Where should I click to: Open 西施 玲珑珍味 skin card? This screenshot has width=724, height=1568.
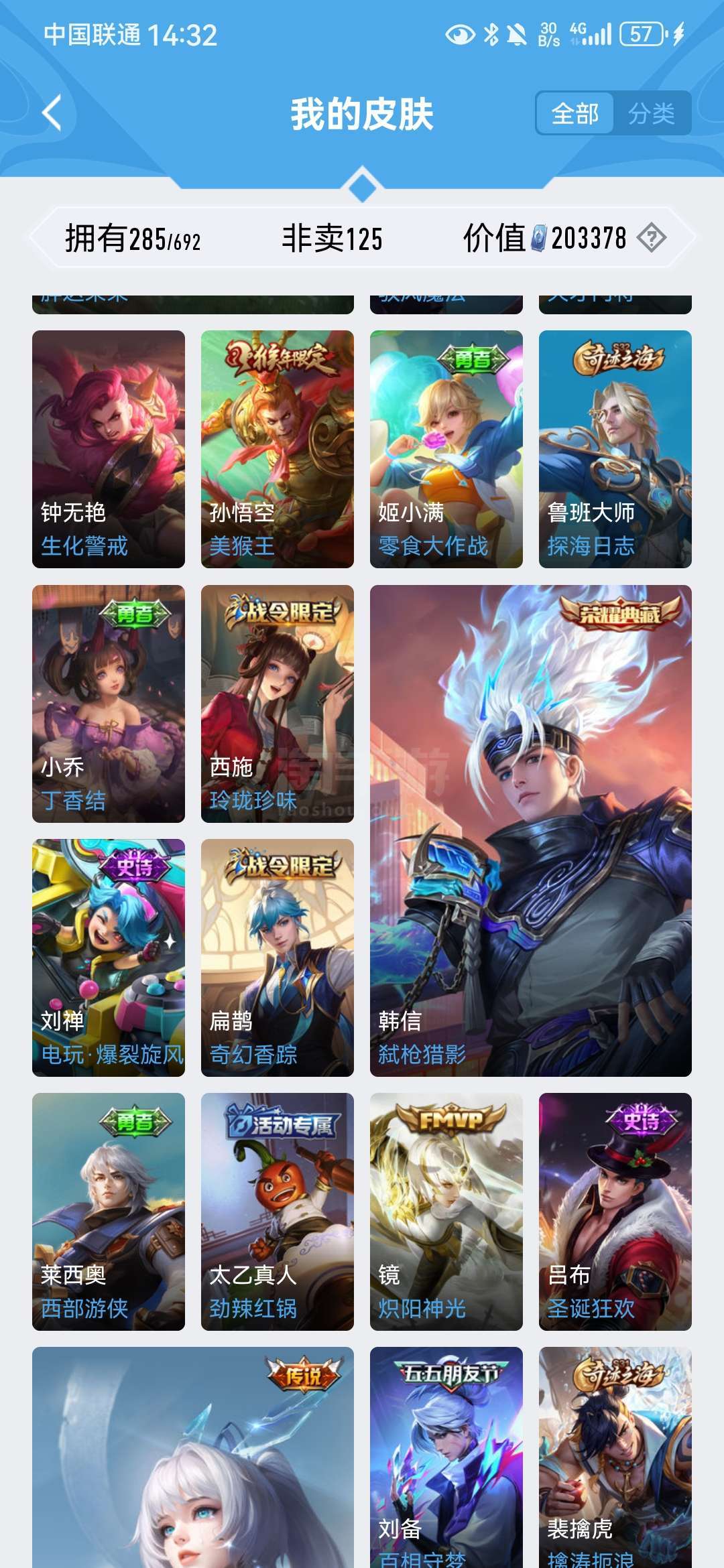coord(278,704)
